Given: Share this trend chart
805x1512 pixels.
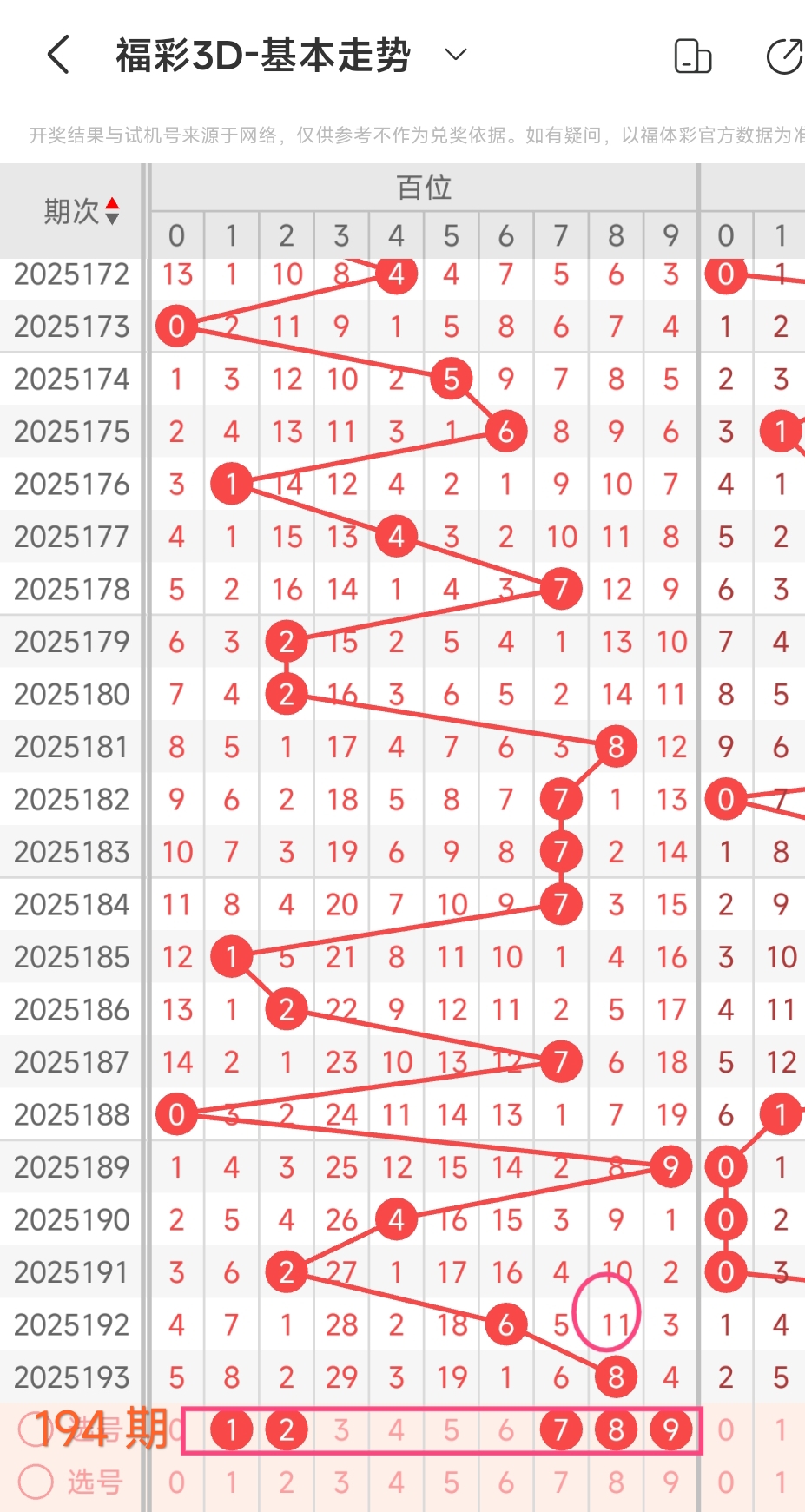Looking at the screenshot, I should click(x=784, y=56).
